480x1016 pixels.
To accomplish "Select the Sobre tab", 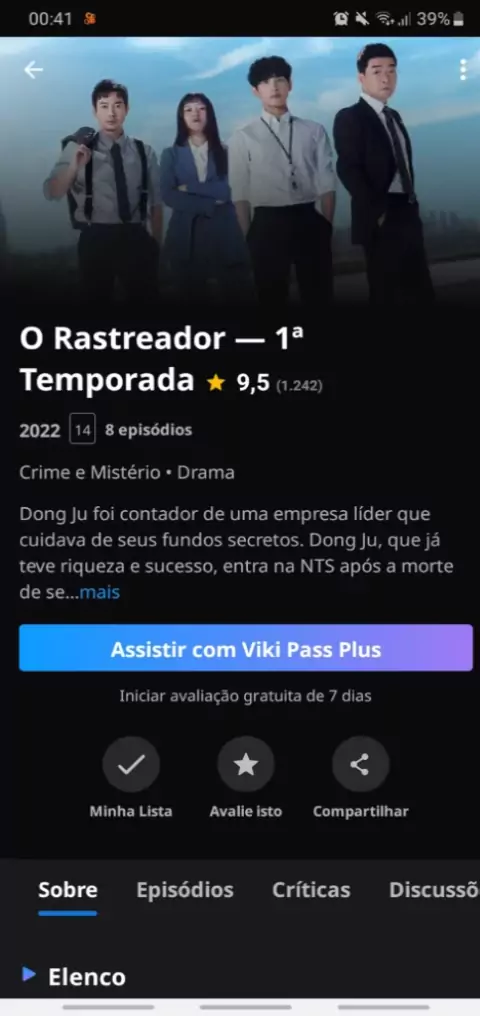I will click(x=68, y=890).
